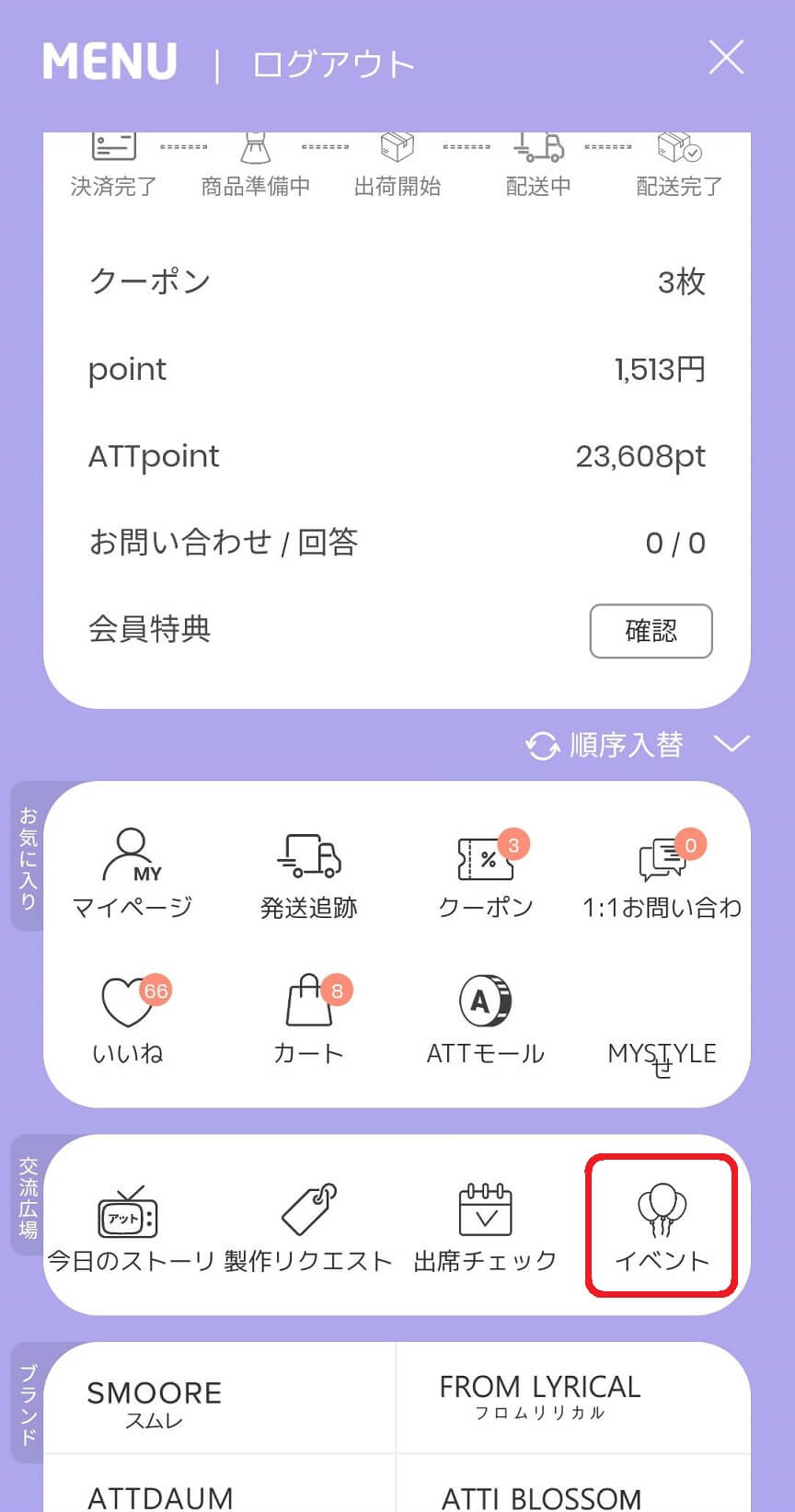The image size is (795, 1512).
Task: Tap 順序入替 to reorder menu items
Action: 605,744
